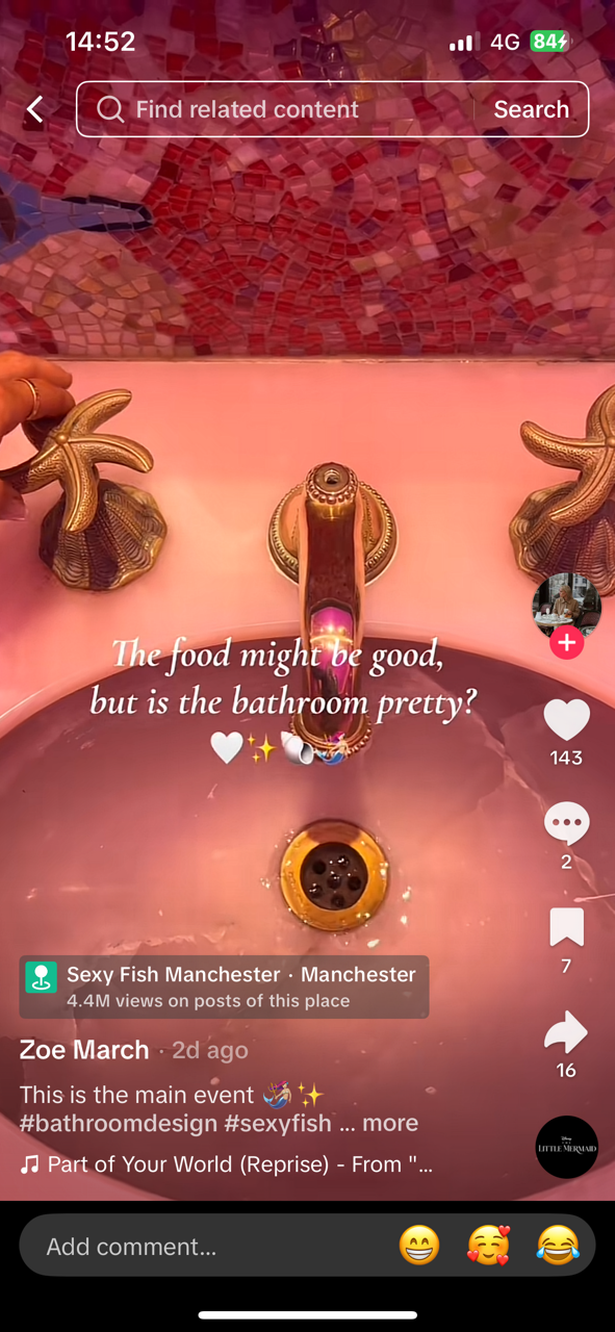Viewport: 615px width, 1332px height.
Task: Open the Part of Your World sound
Action: (x=228, y=1165)
